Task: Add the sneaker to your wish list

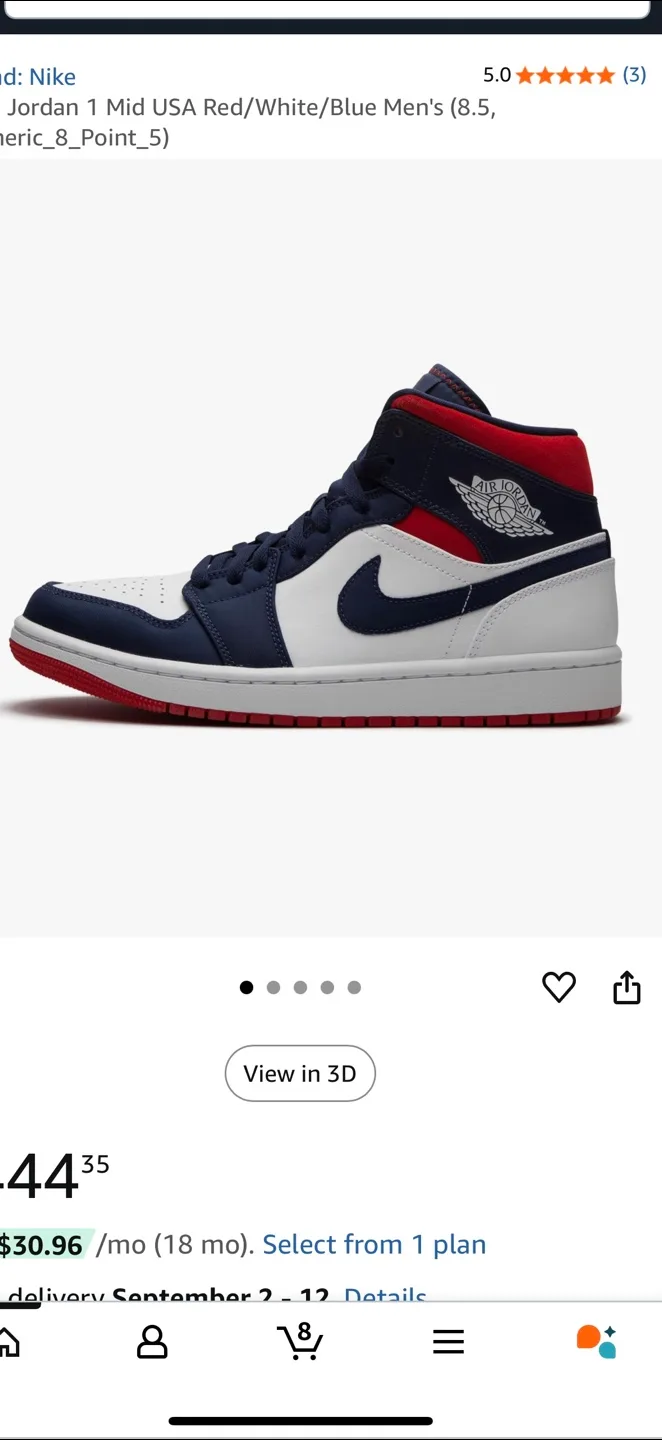Action: [559, 987]
